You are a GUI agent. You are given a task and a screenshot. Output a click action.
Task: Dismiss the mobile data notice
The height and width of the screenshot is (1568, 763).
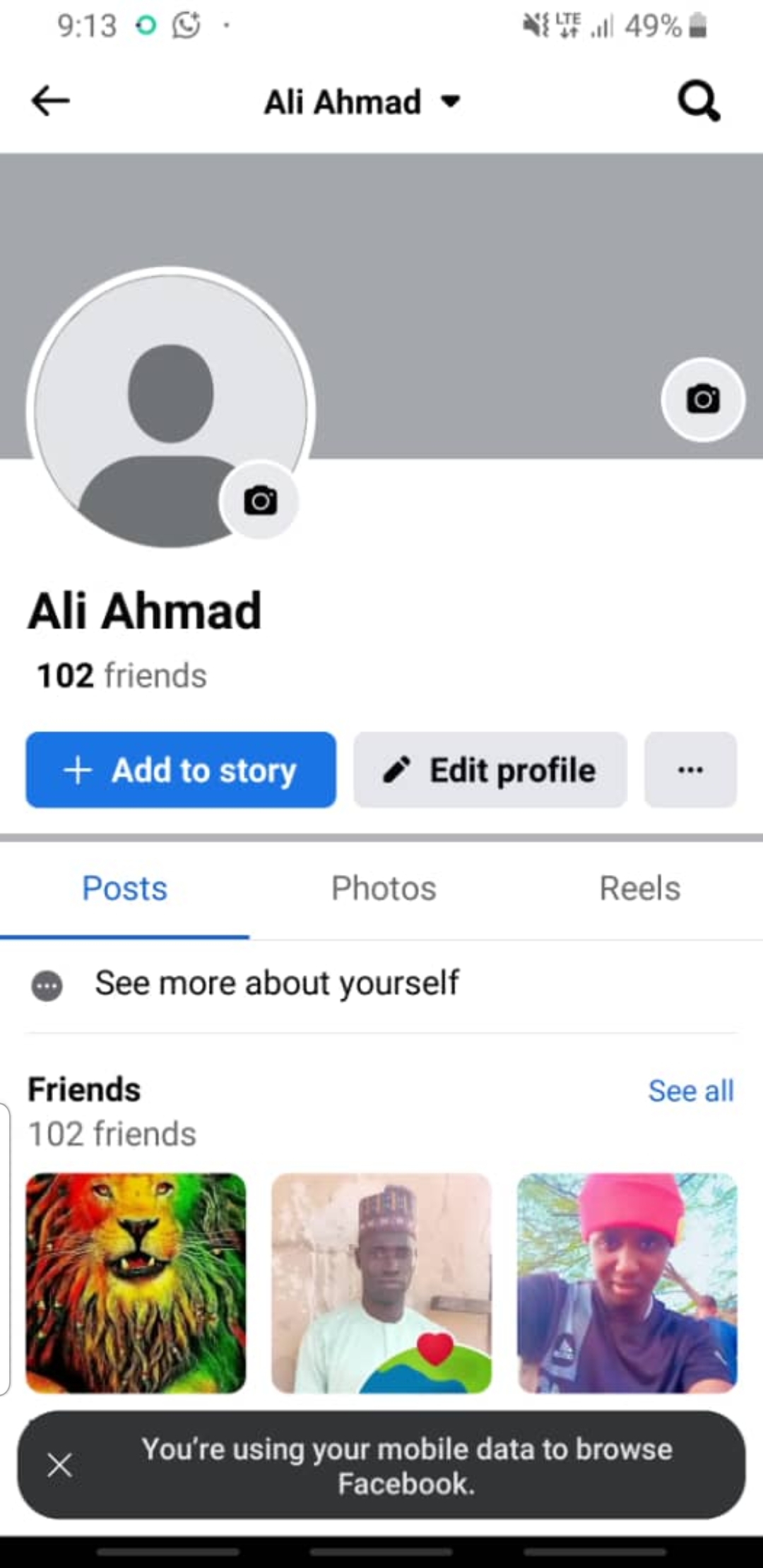[59, 1465]
